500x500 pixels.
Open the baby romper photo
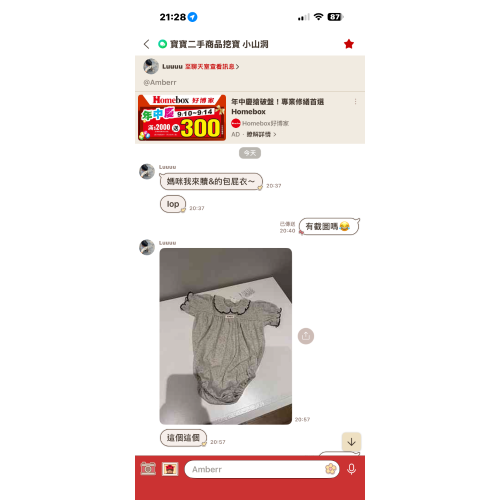226,336
